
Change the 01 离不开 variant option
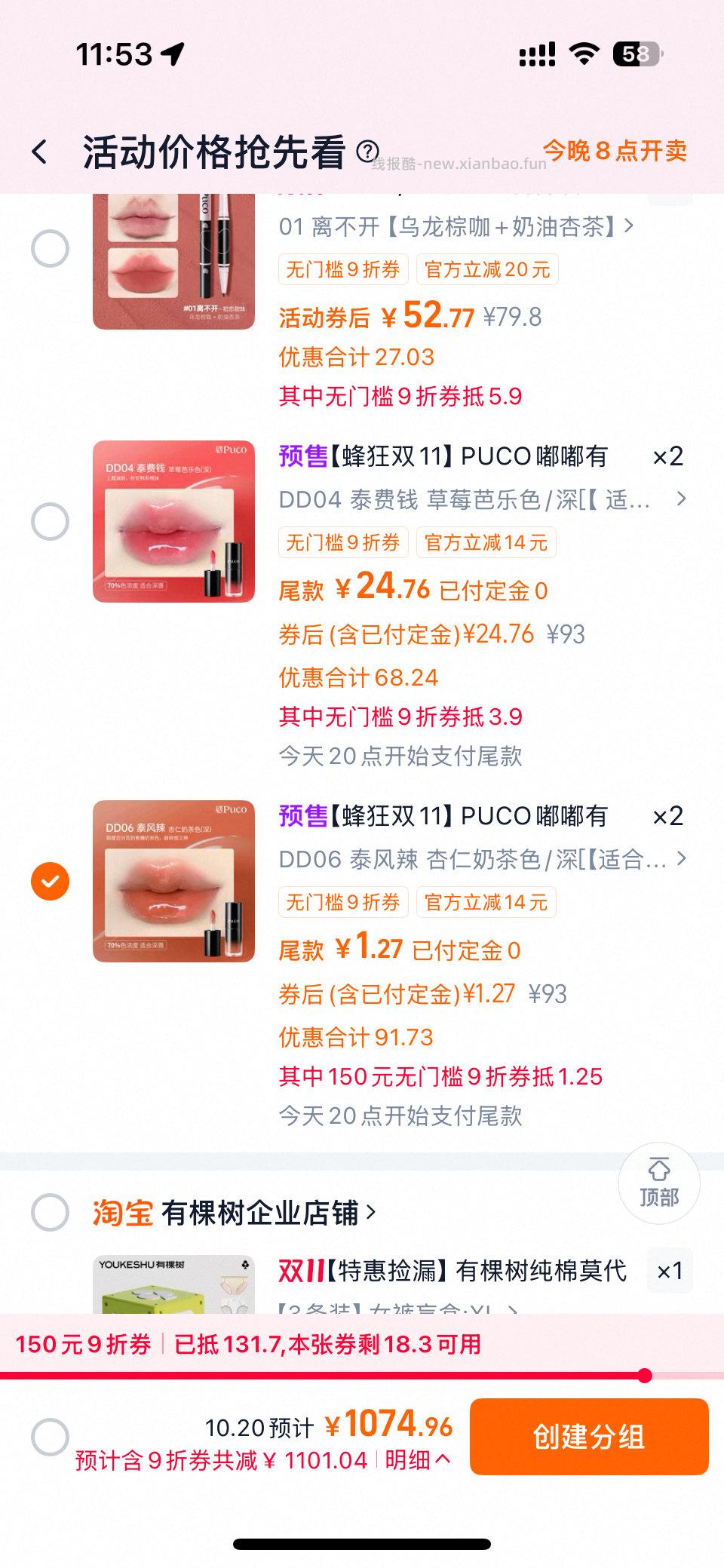pos(456,226)
